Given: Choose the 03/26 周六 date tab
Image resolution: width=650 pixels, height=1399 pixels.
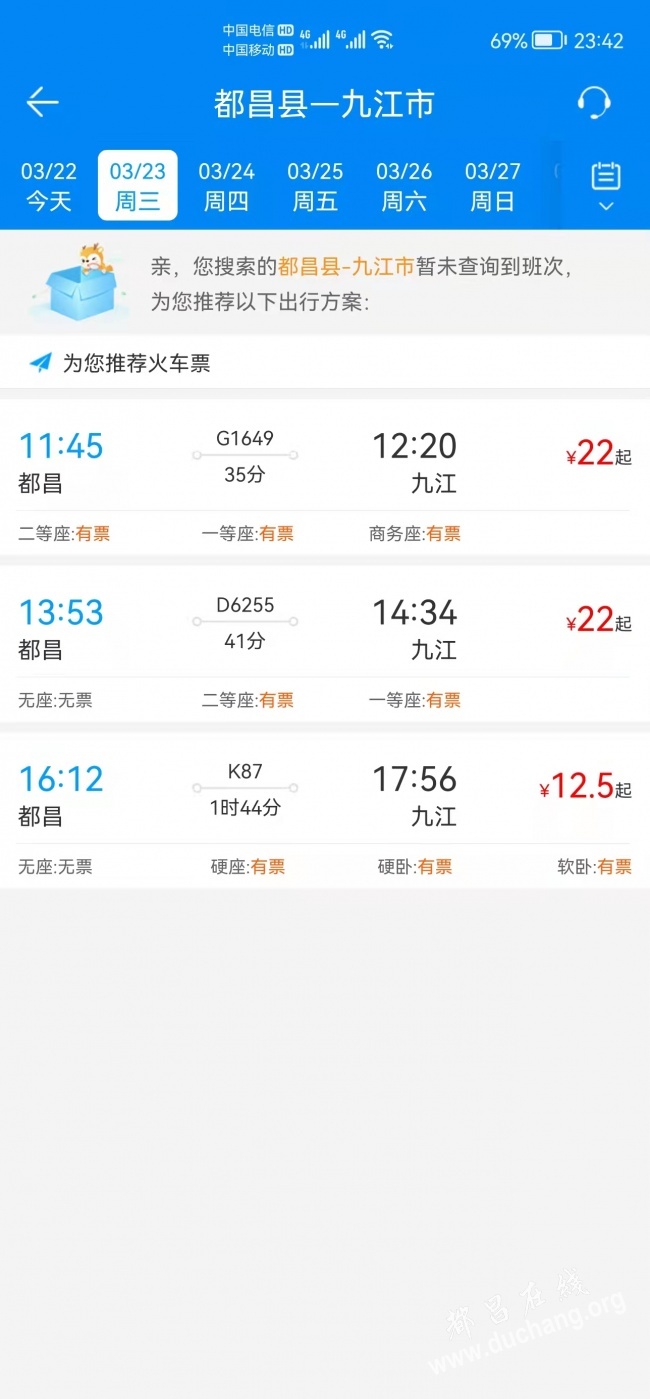Looking at the screenshot, I should (x=404, y=186).
